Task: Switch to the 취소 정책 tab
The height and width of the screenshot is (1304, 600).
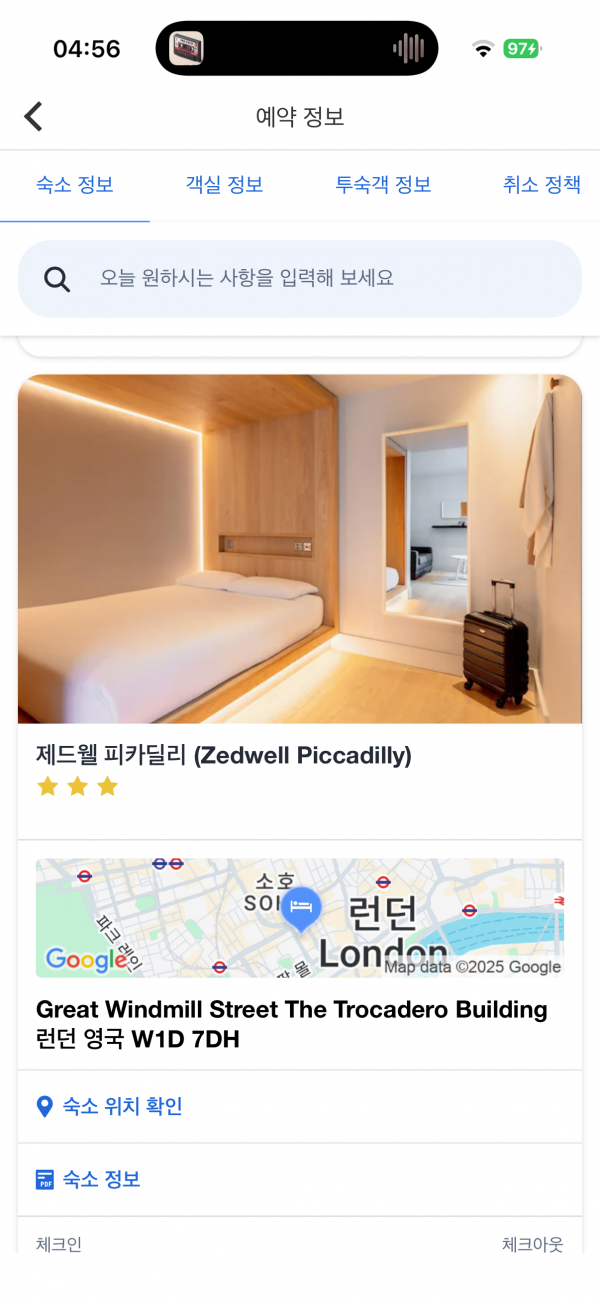Action: 541,185
